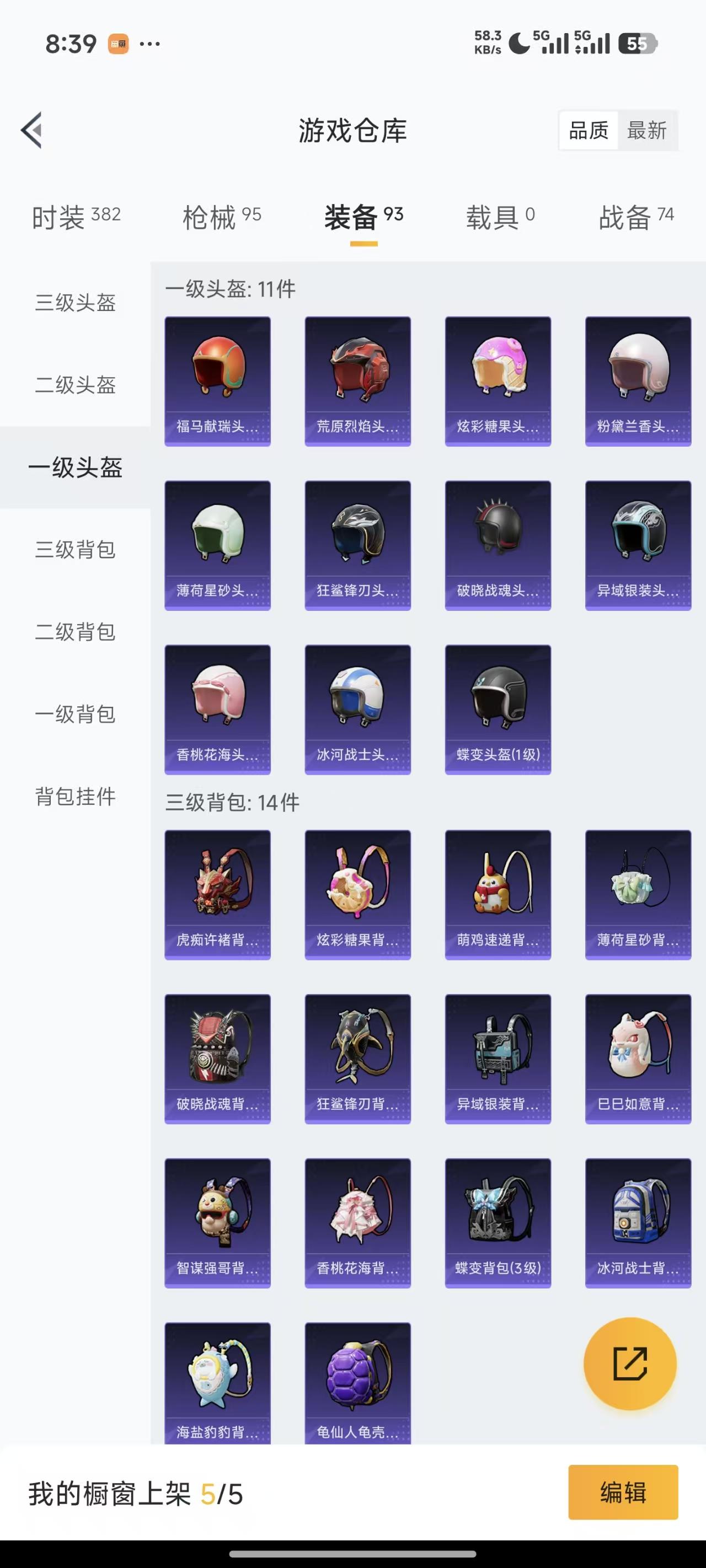Open the 福马献瑞 helmet item
This screenshot has height=1568, width=706.
[217, 381]
